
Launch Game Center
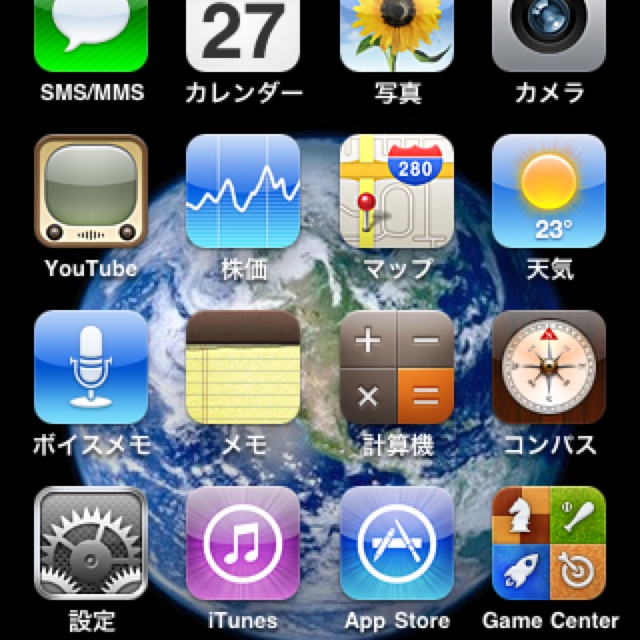pos(548,543)
